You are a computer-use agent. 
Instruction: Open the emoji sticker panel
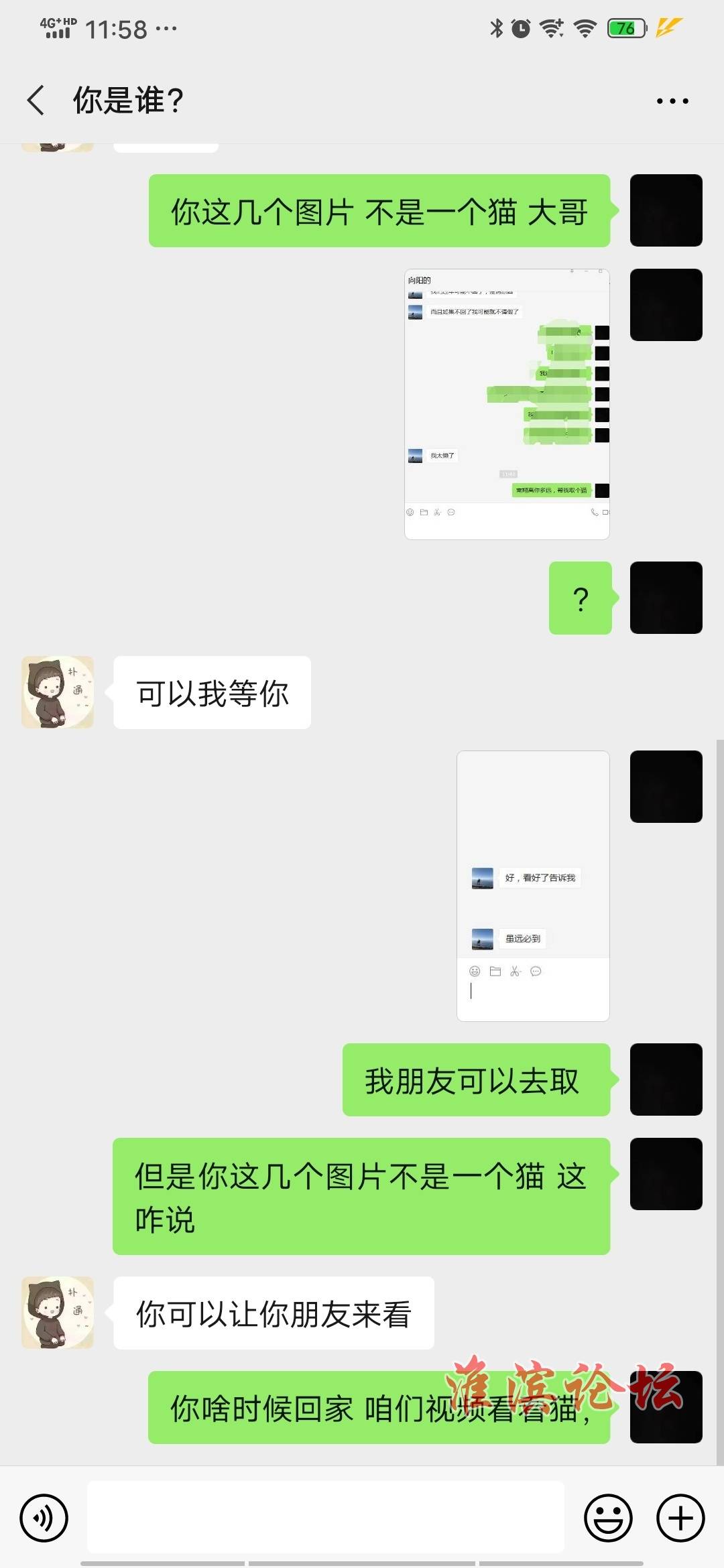click(x=608, y=1518)
